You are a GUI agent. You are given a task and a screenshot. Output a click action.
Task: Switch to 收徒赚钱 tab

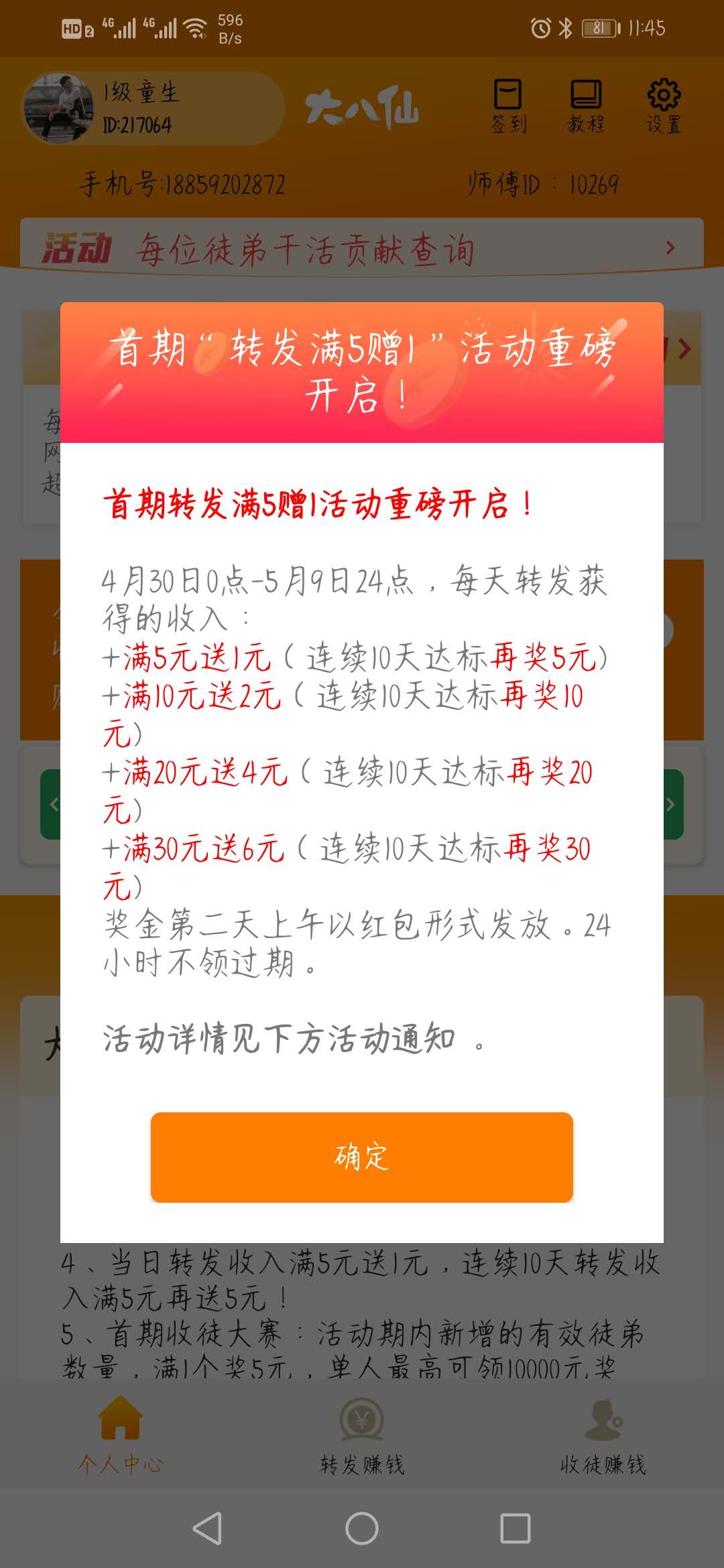[x=603, y=1436]
